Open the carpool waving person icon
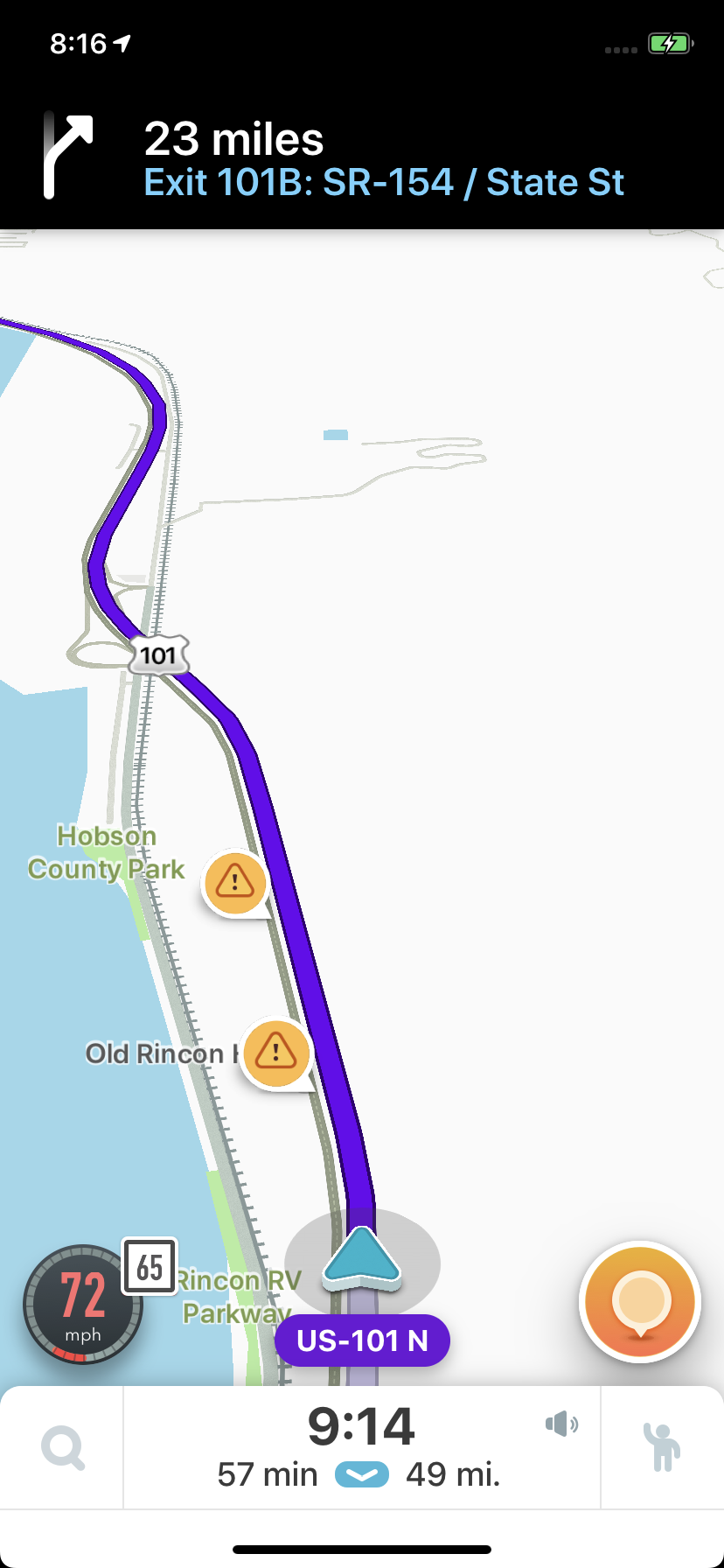Viewport: 724px width, 1568px height. pyautogui.click(x=662, y=1447)
